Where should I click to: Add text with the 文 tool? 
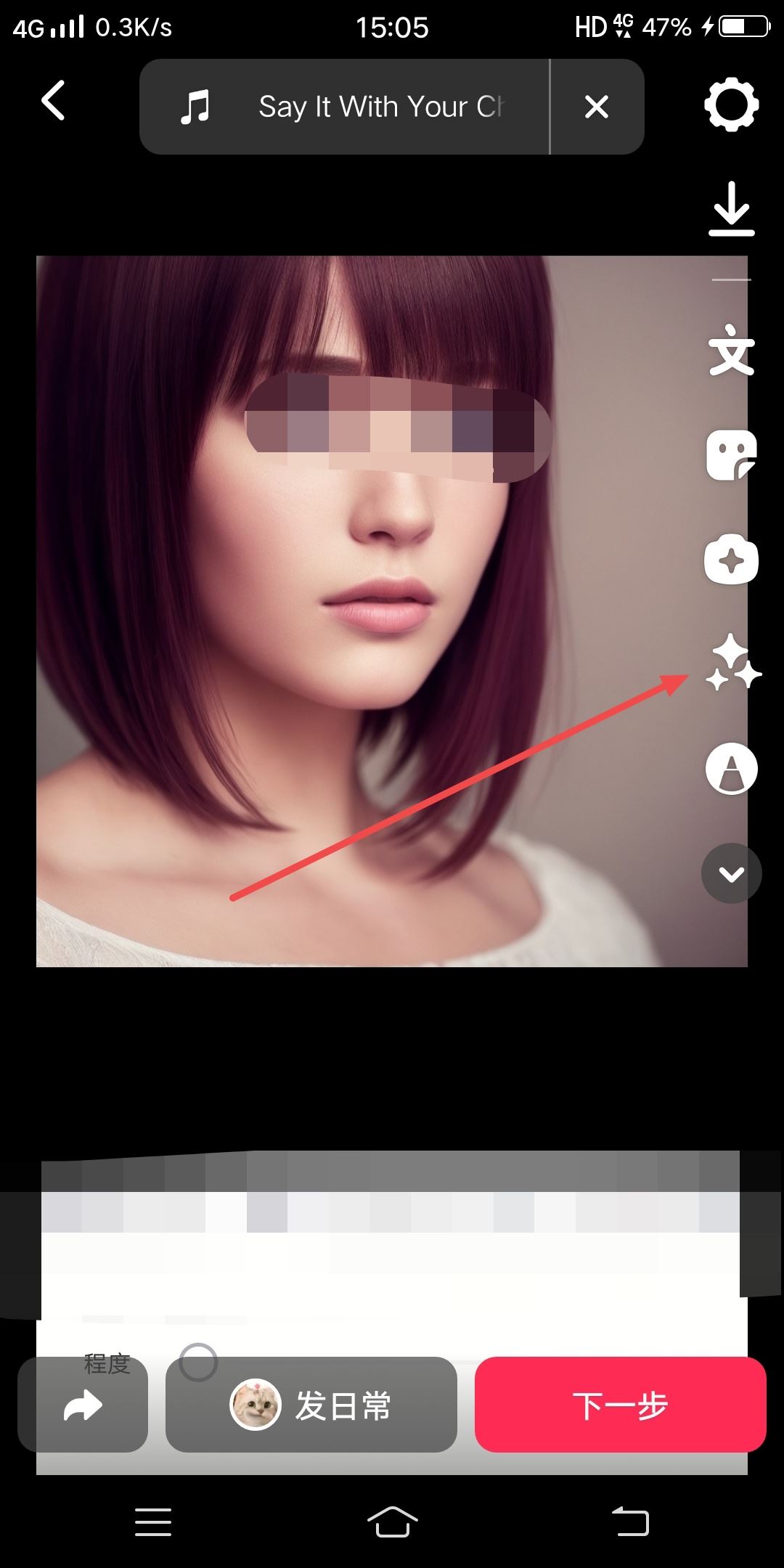[731, 351]
